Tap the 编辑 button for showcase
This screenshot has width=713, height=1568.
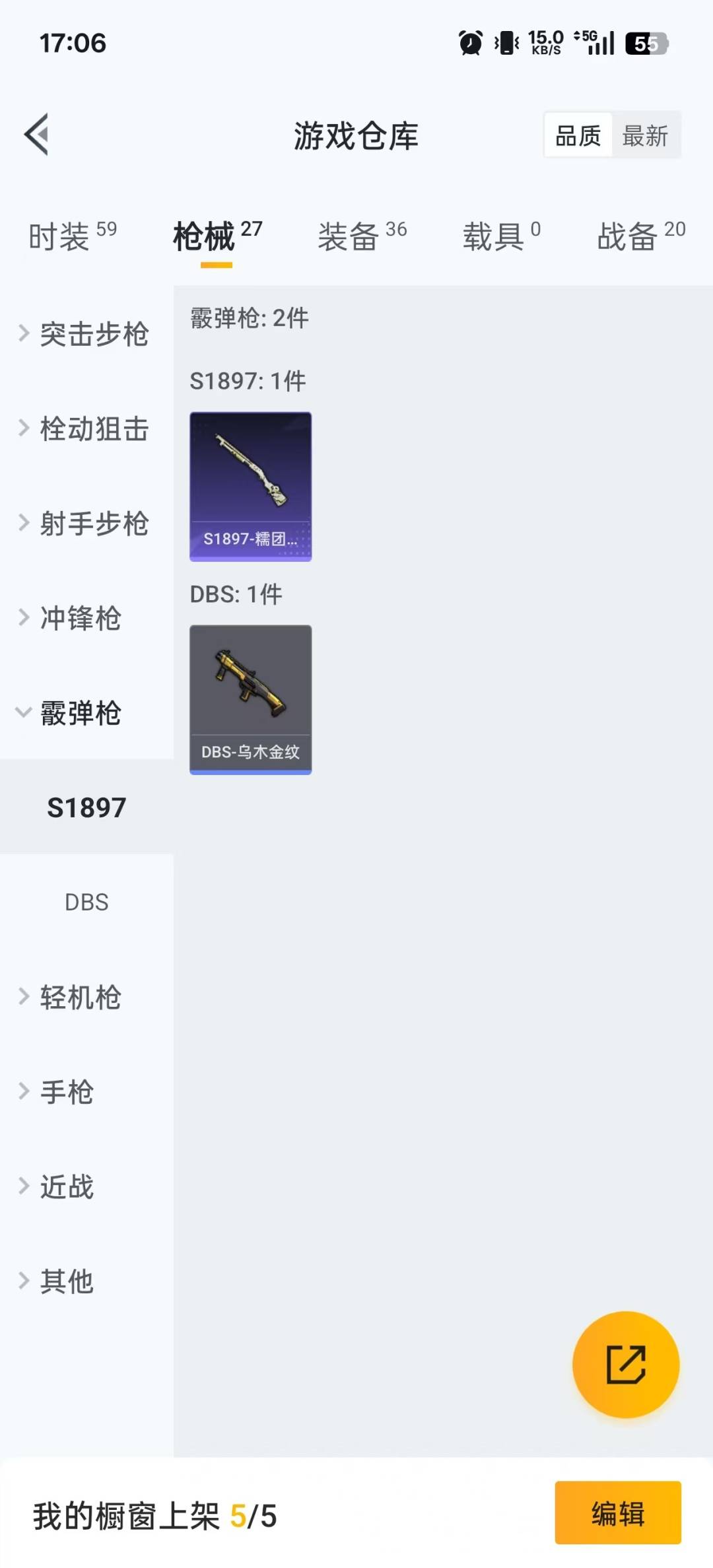pos(617,1513)
